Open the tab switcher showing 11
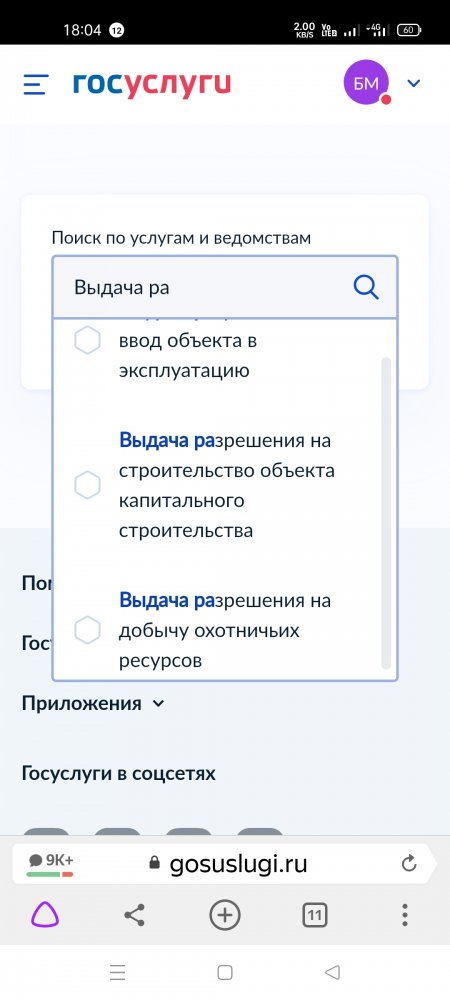This screenshot has width=450, height=1000. (x=314, y=916)
